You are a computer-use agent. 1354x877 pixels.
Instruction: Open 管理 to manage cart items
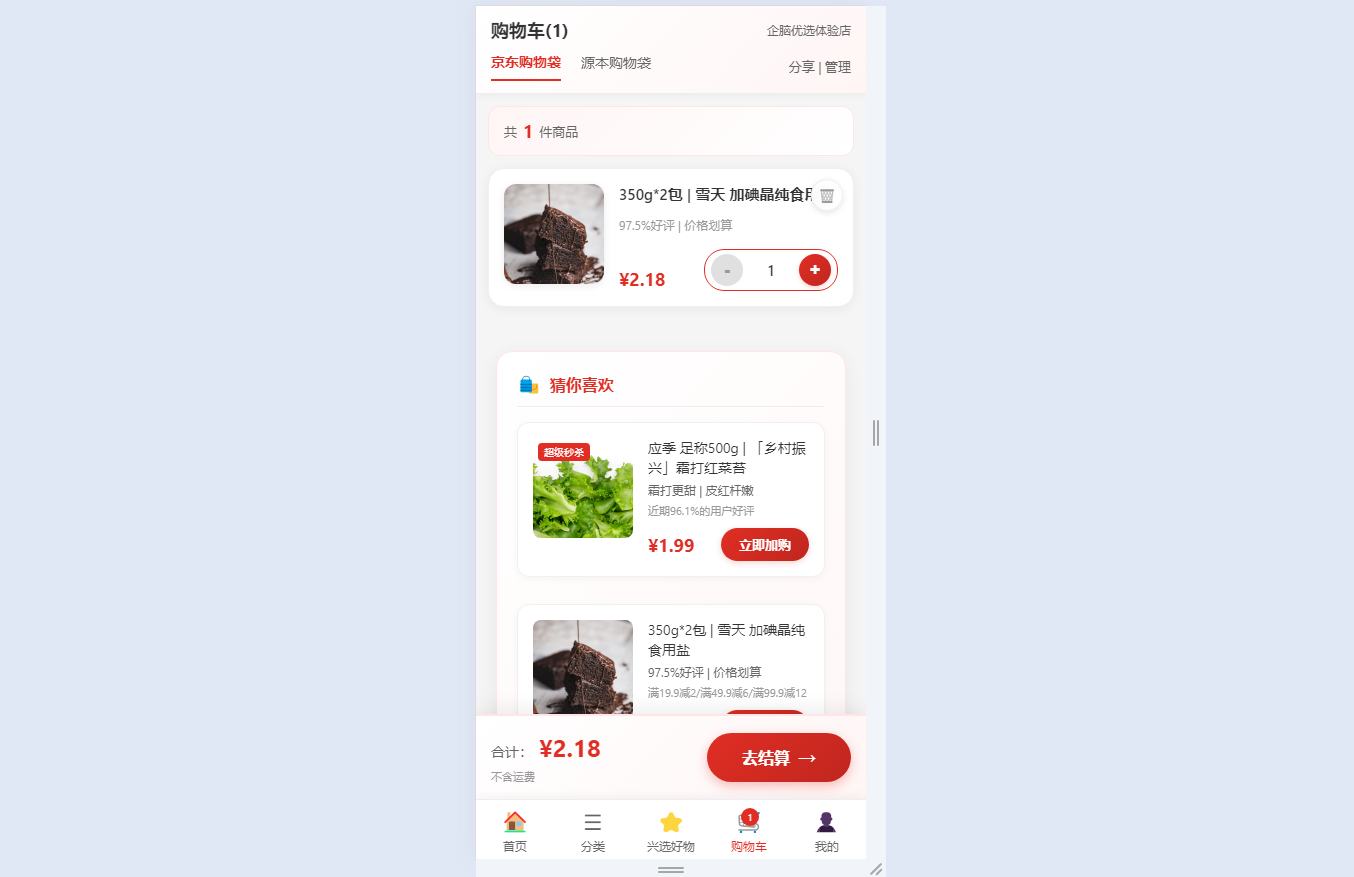[x=838, y=67]
